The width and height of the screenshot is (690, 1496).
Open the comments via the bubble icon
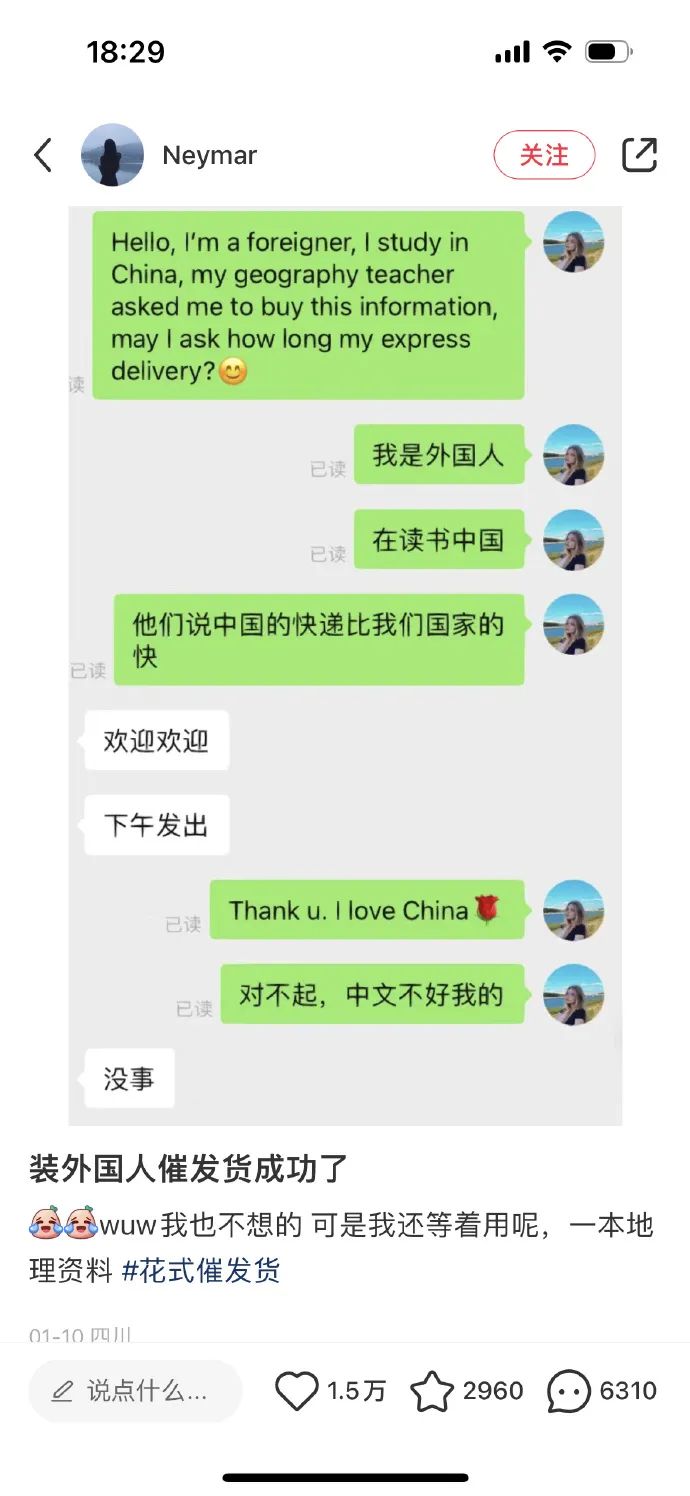[x=568, y=1391]
